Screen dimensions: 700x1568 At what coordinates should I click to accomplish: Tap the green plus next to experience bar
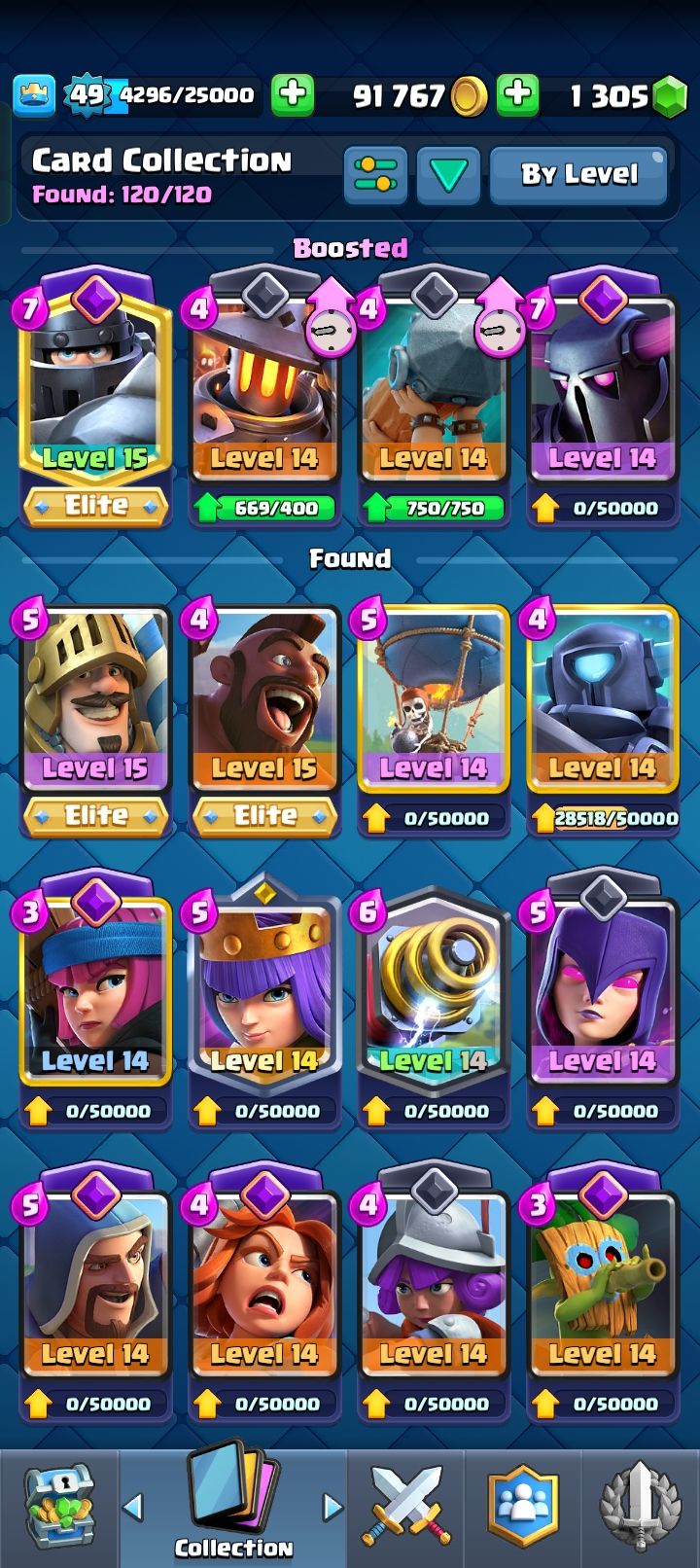pos(292,95)
